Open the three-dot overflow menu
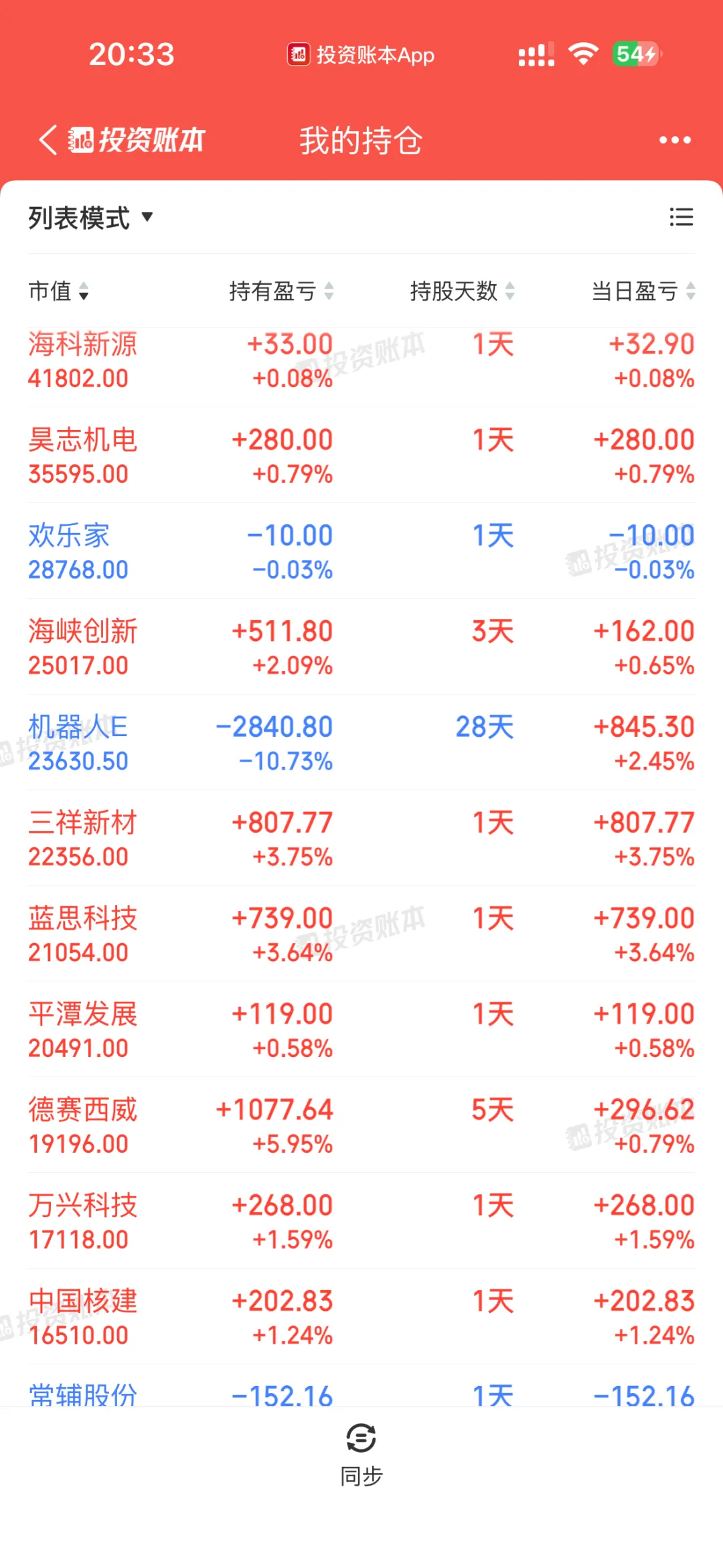Viewport: 723px width, 1568px height. point(675,140)
